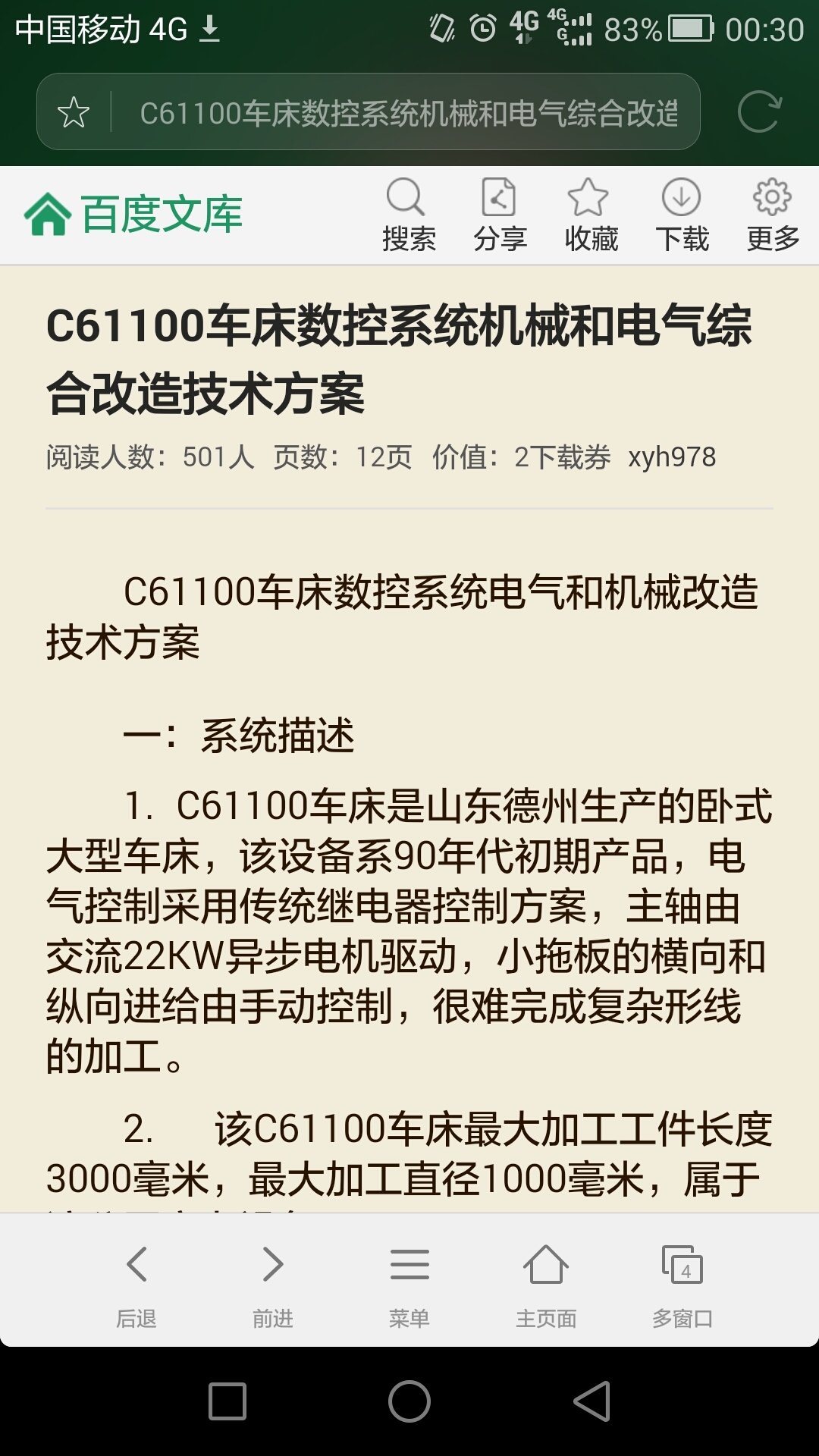Open the 百度文库 home link

133,215
